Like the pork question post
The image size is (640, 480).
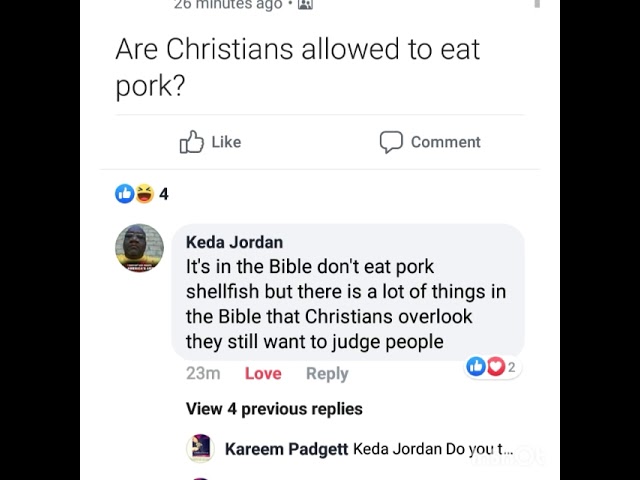(211, 142)
